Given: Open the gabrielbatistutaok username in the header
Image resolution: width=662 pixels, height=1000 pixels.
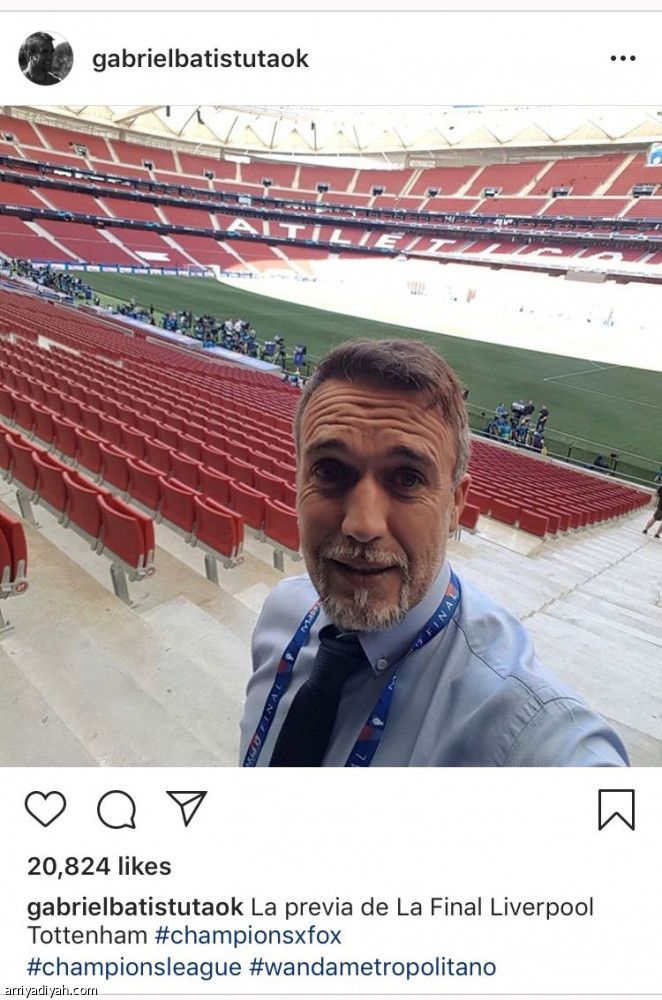Looking at the screenshot, I should (x=200, y=59).
